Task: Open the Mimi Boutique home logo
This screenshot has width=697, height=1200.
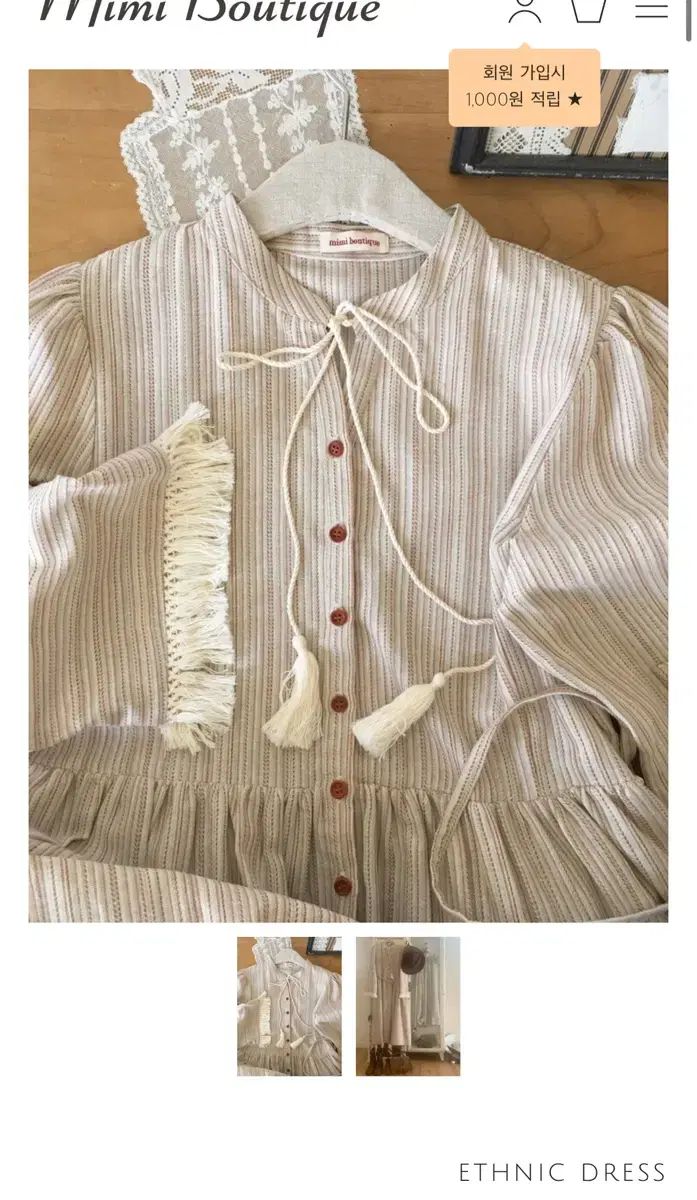Action: coord(210,12)
